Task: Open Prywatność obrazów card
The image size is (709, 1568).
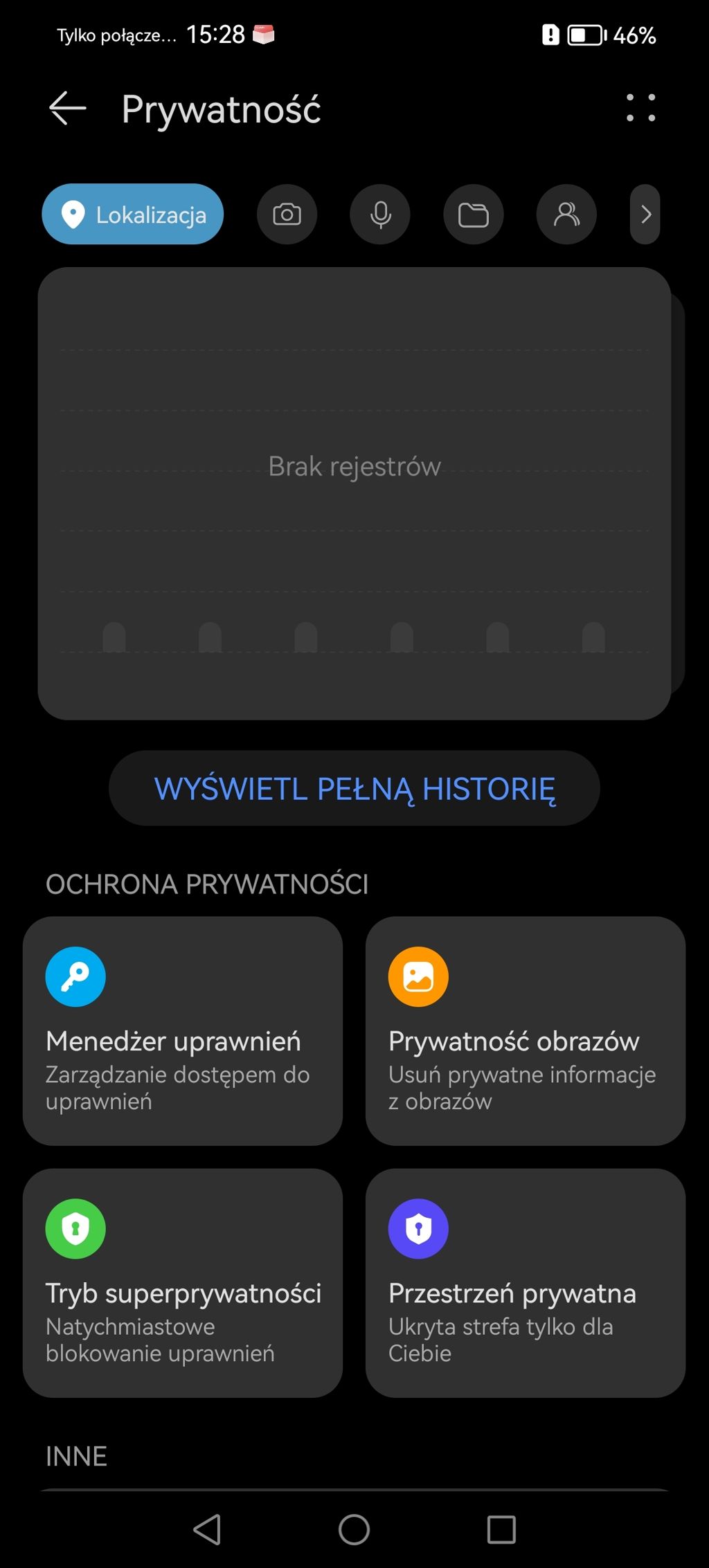Action: 526,1031
